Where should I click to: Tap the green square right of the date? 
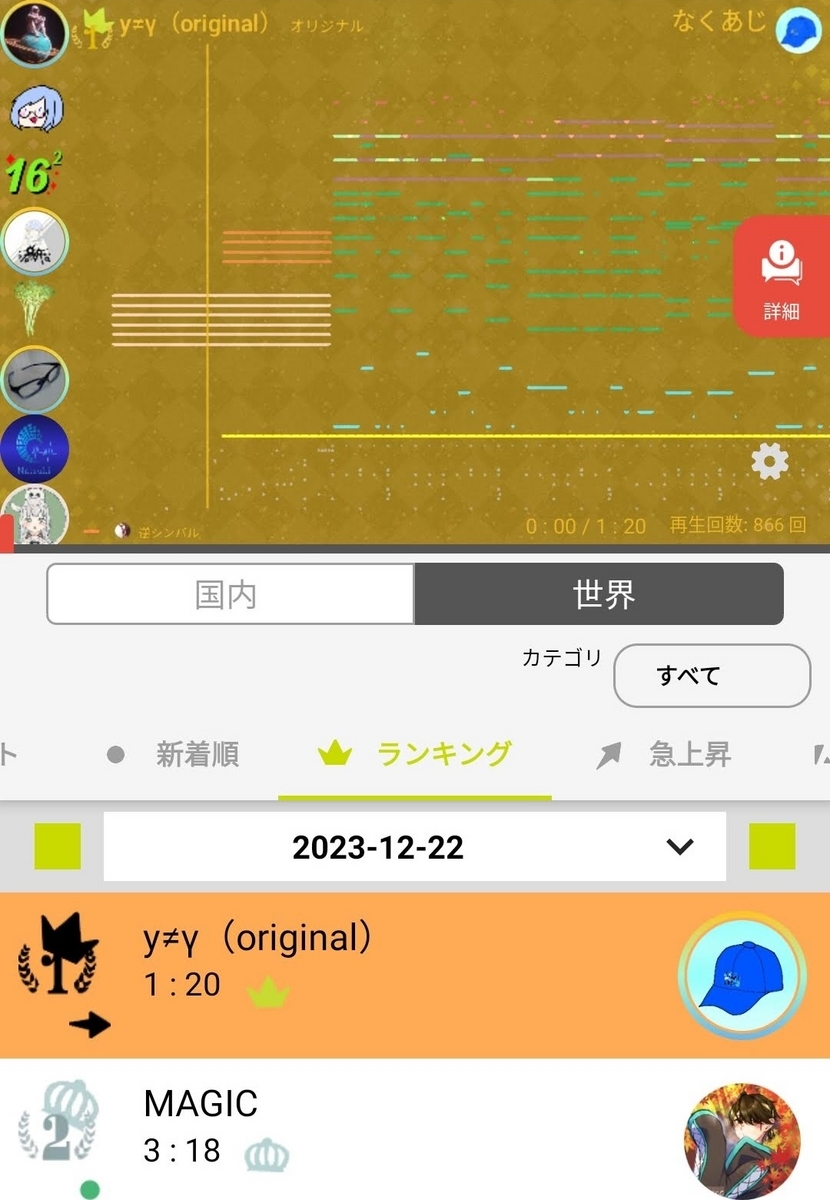tap(772, 847)
